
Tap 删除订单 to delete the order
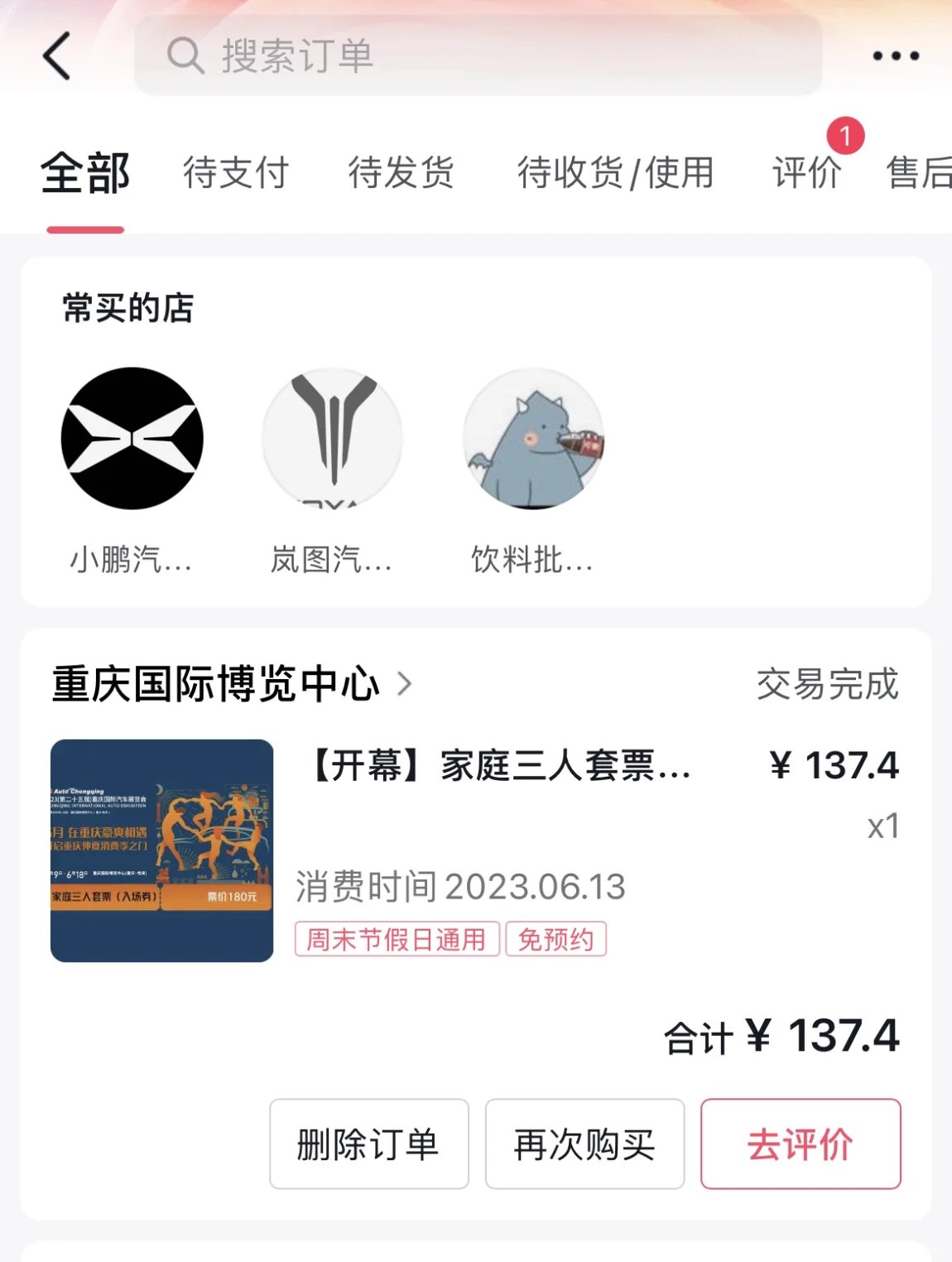point(368,1144)
